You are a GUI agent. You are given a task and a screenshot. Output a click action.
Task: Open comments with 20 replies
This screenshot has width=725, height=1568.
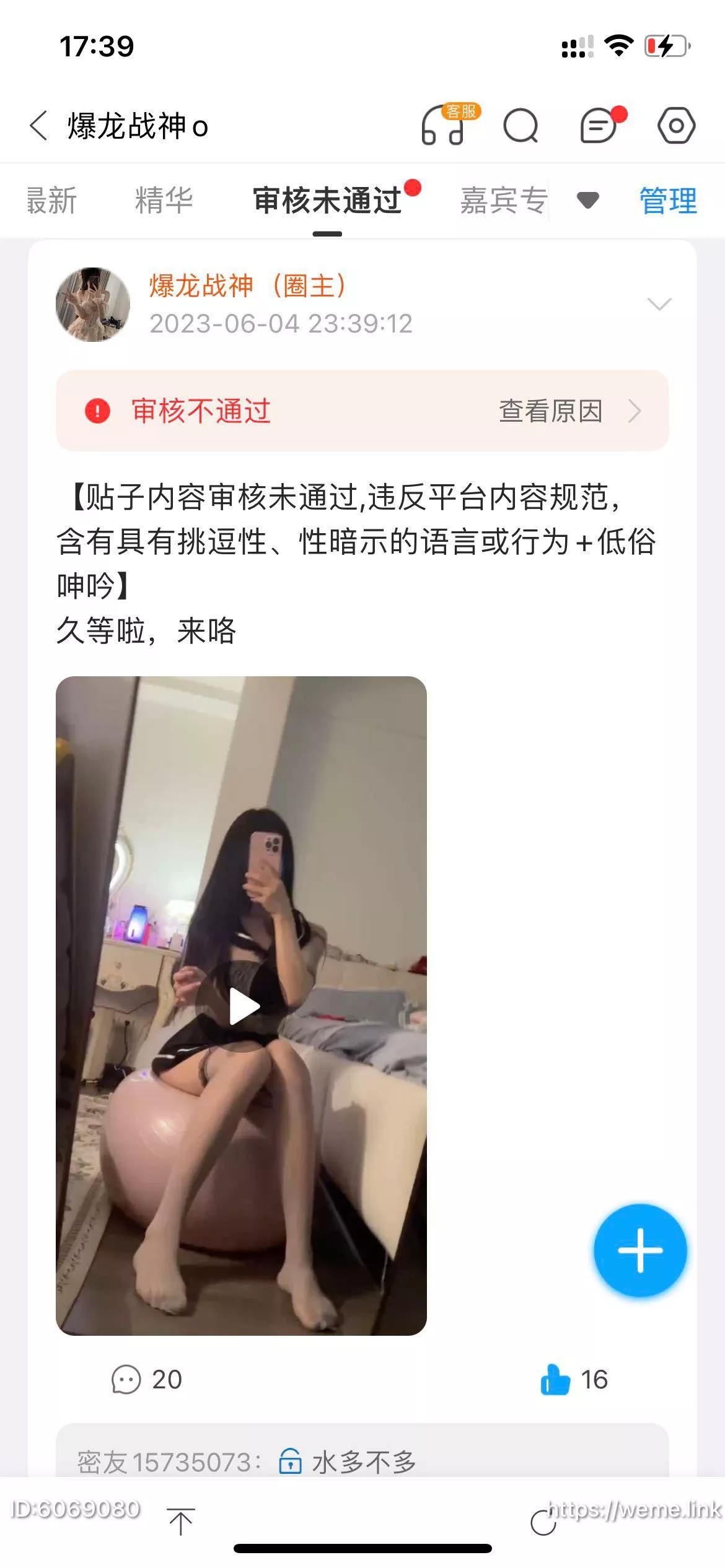[146, 1380]
